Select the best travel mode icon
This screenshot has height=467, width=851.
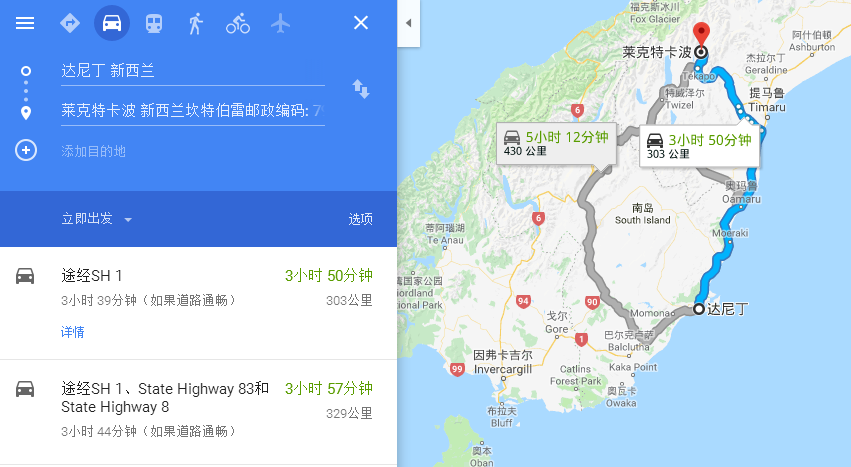click(x=69, y=22)
